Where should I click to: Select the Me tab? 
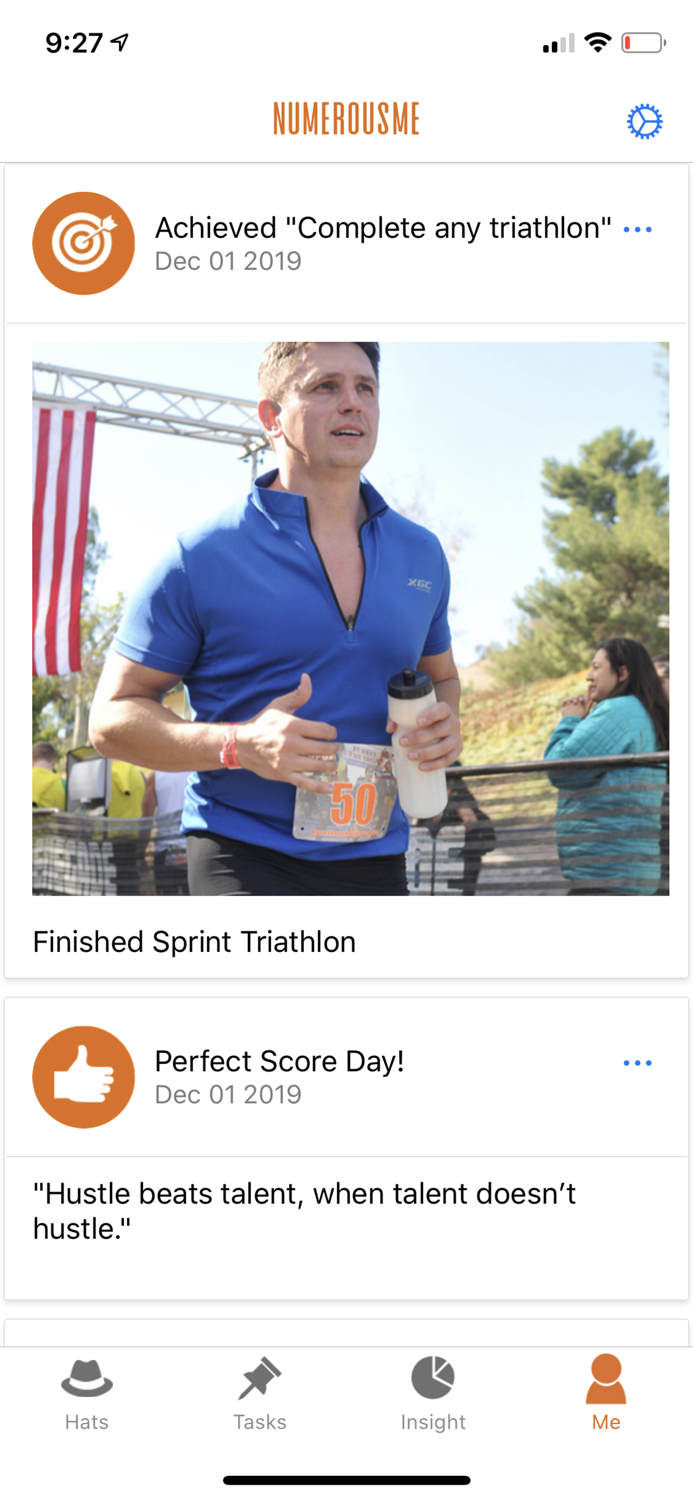pos(606,1393)
